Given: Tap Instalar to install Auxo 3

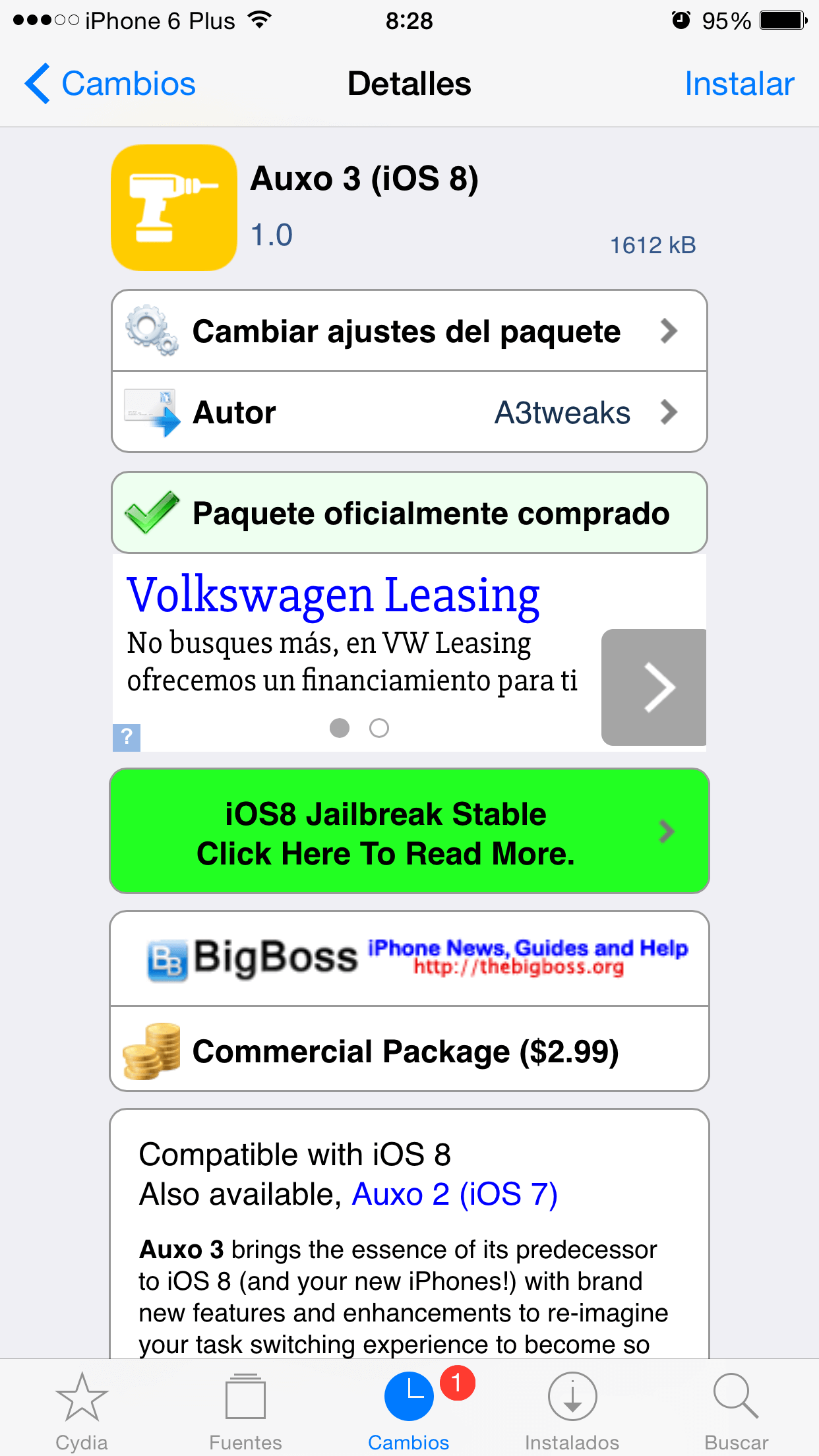Looking at the screenshot, I should coord(739,84).
